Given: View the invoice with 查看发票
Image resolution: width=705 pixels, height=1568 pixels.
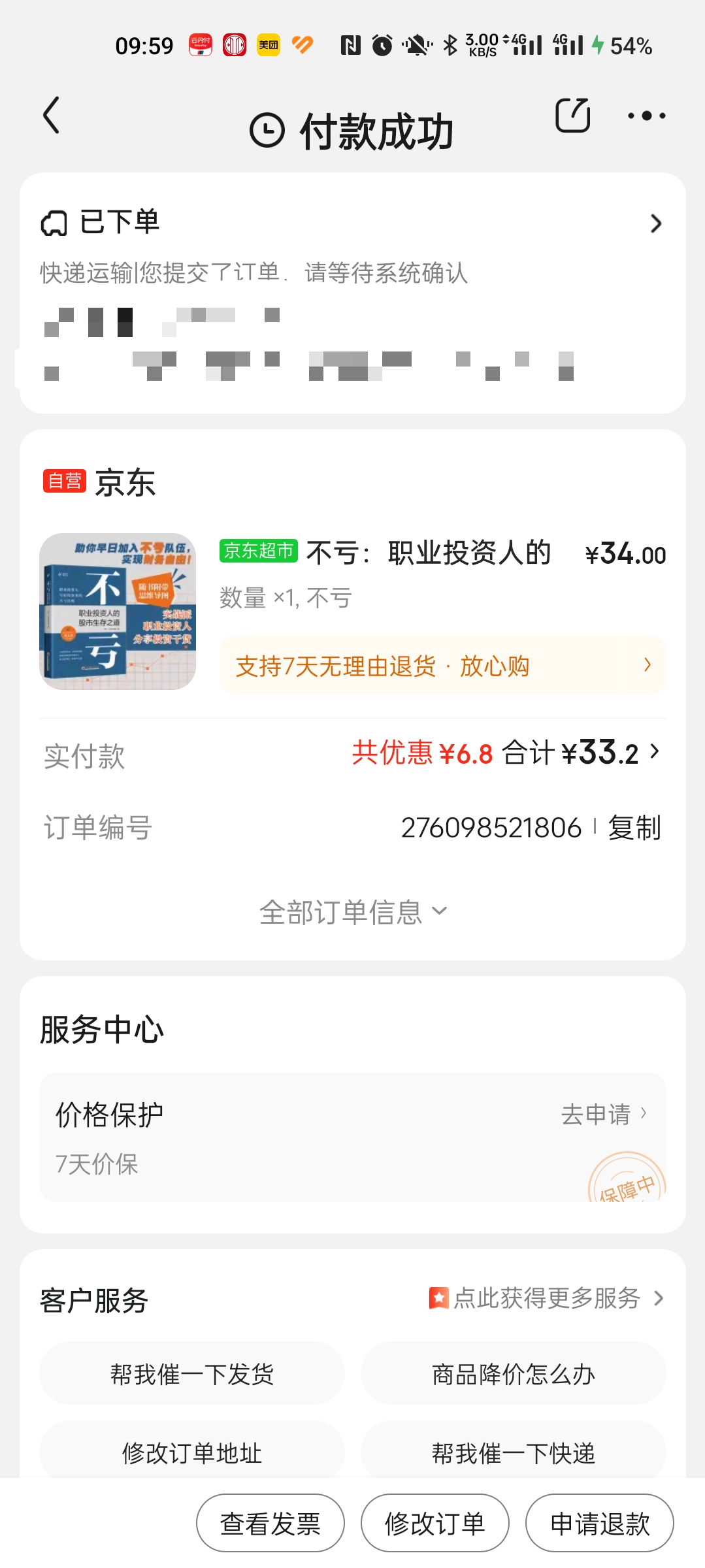Looking at the screenshot, I should 271,1524.
